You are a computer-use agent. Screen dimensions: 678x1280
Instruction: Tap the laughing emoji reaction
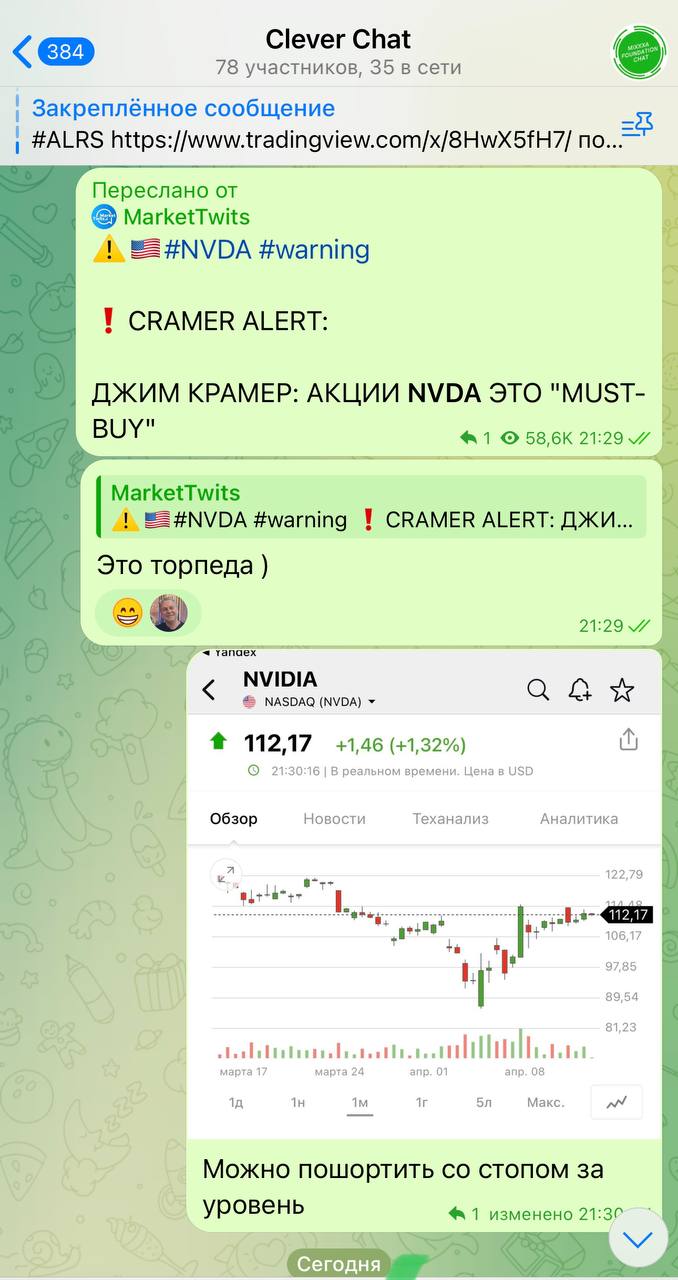pos(128,613)
